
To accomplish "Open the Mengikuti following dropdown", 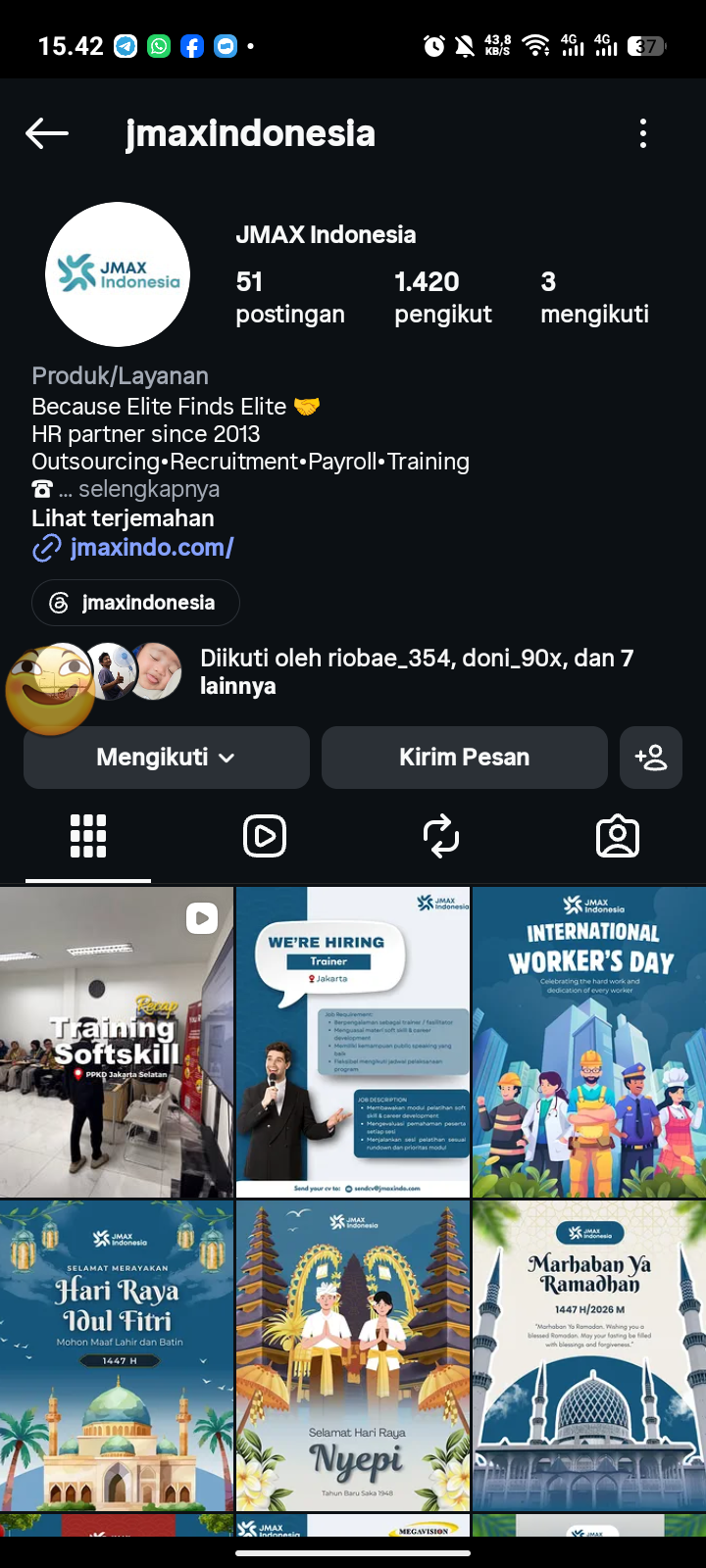I will 167,758.
